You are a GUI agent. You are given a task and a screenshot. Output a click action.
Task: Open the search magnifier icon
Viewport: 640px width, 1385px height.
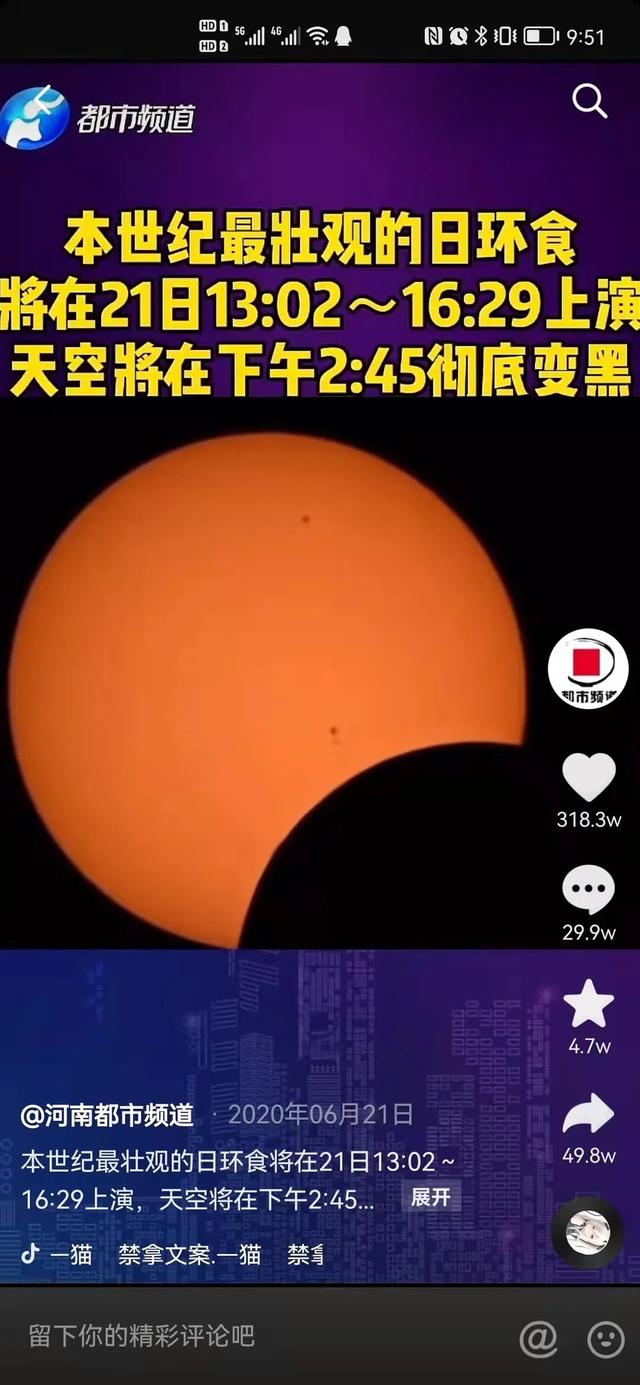(589, 101)
